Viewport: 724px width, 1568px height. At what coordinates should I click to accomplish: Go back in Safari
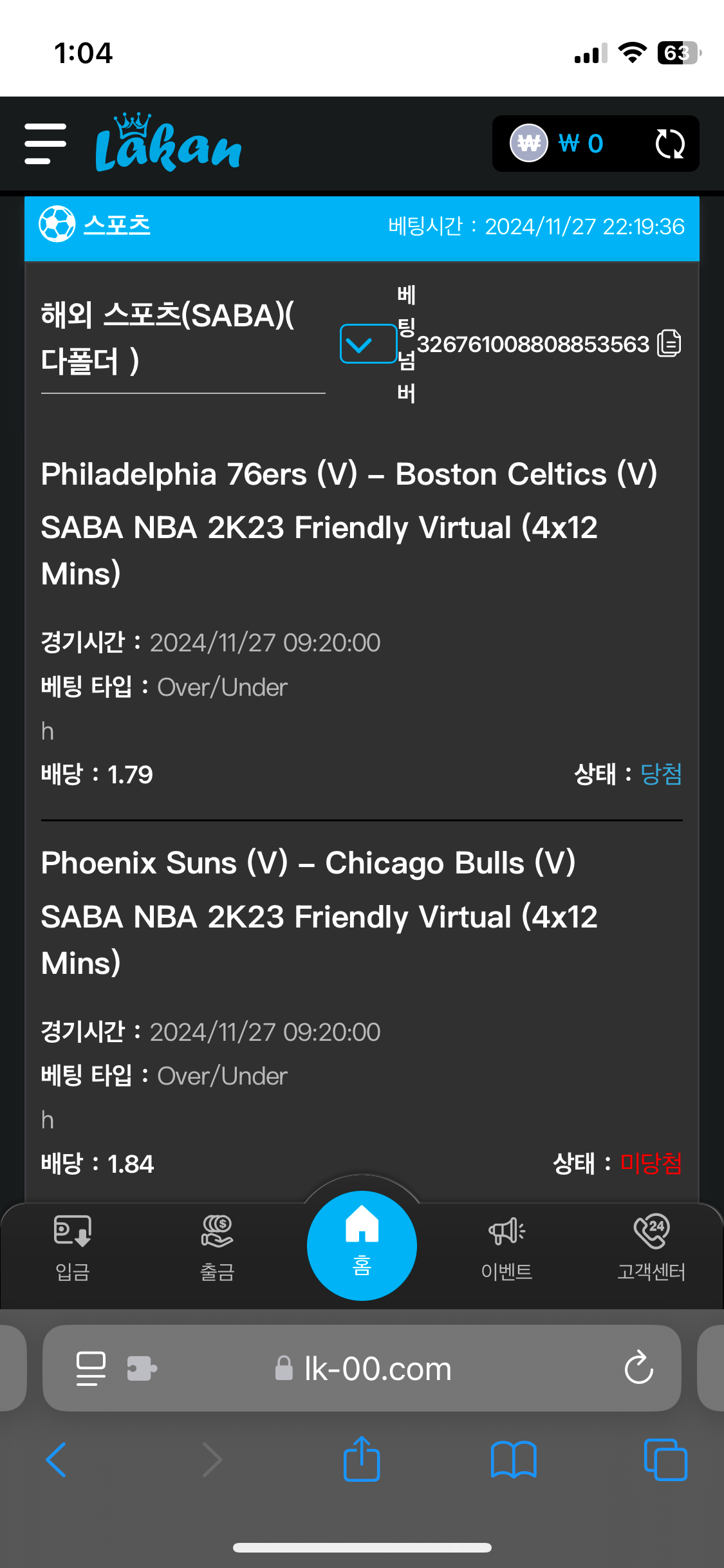[57, 1459]
